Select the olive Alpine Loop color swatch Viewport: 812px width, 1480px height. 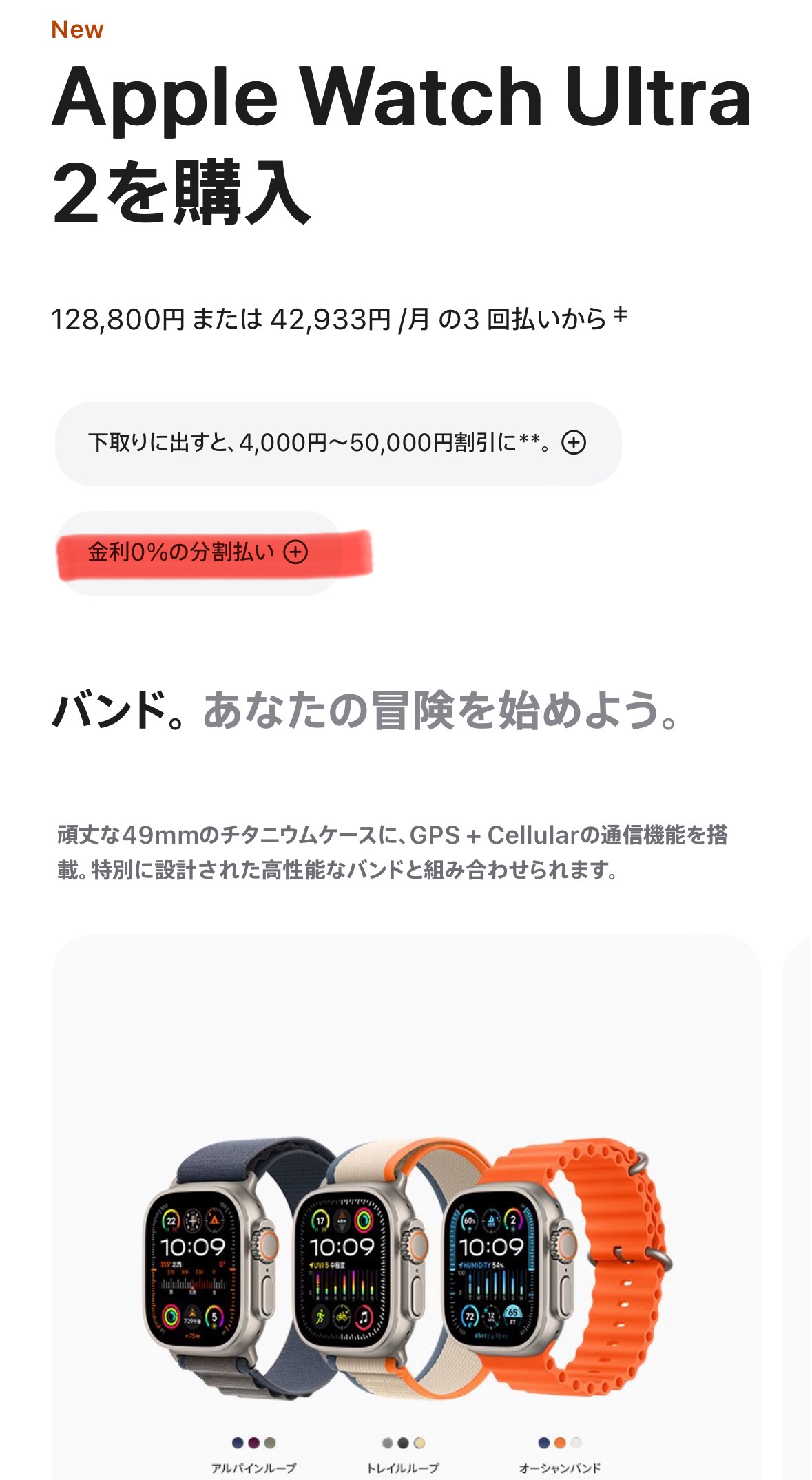click(x=269, y=1443)
